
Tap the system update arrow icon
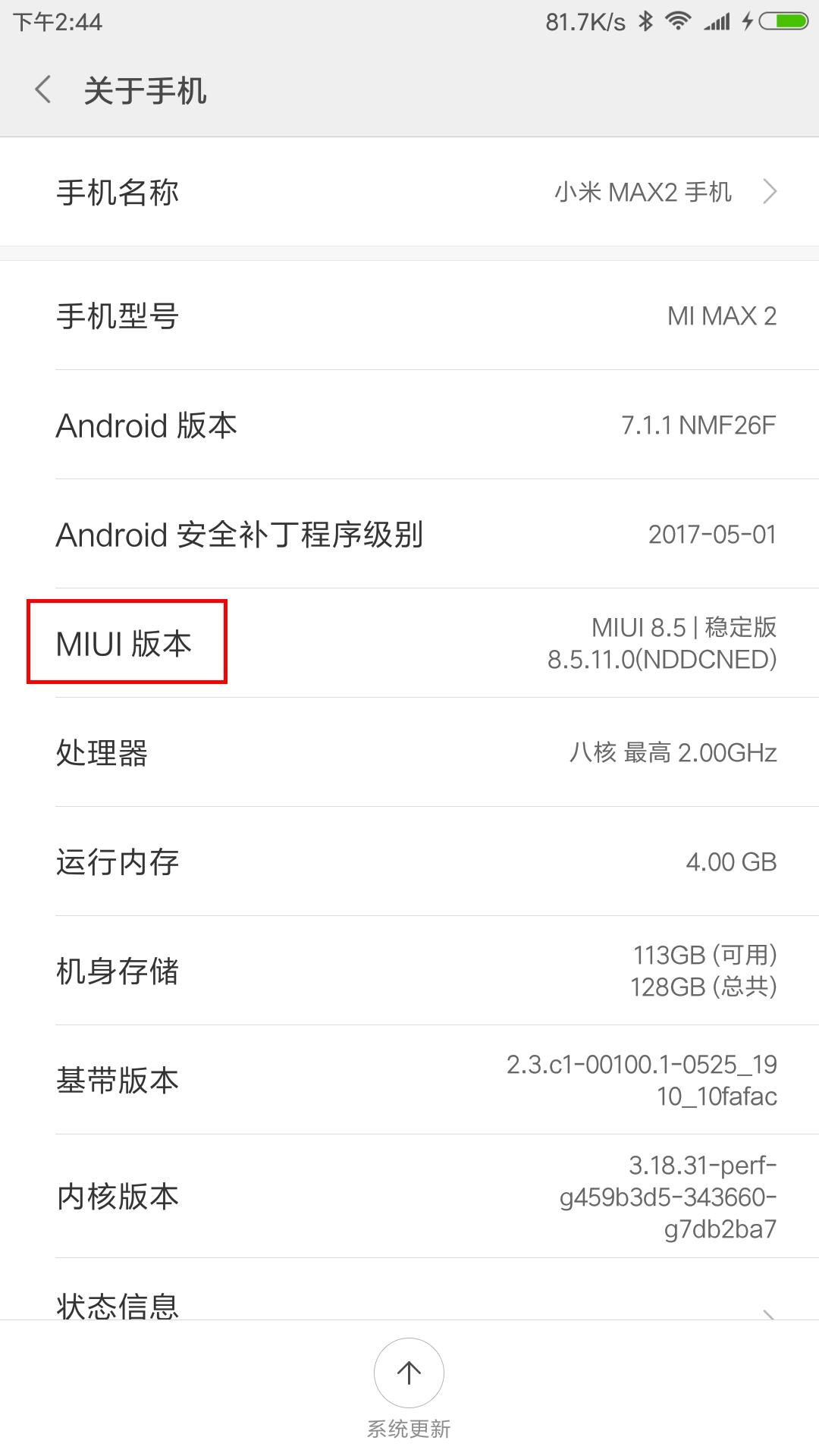click(x=409, y=1373)
